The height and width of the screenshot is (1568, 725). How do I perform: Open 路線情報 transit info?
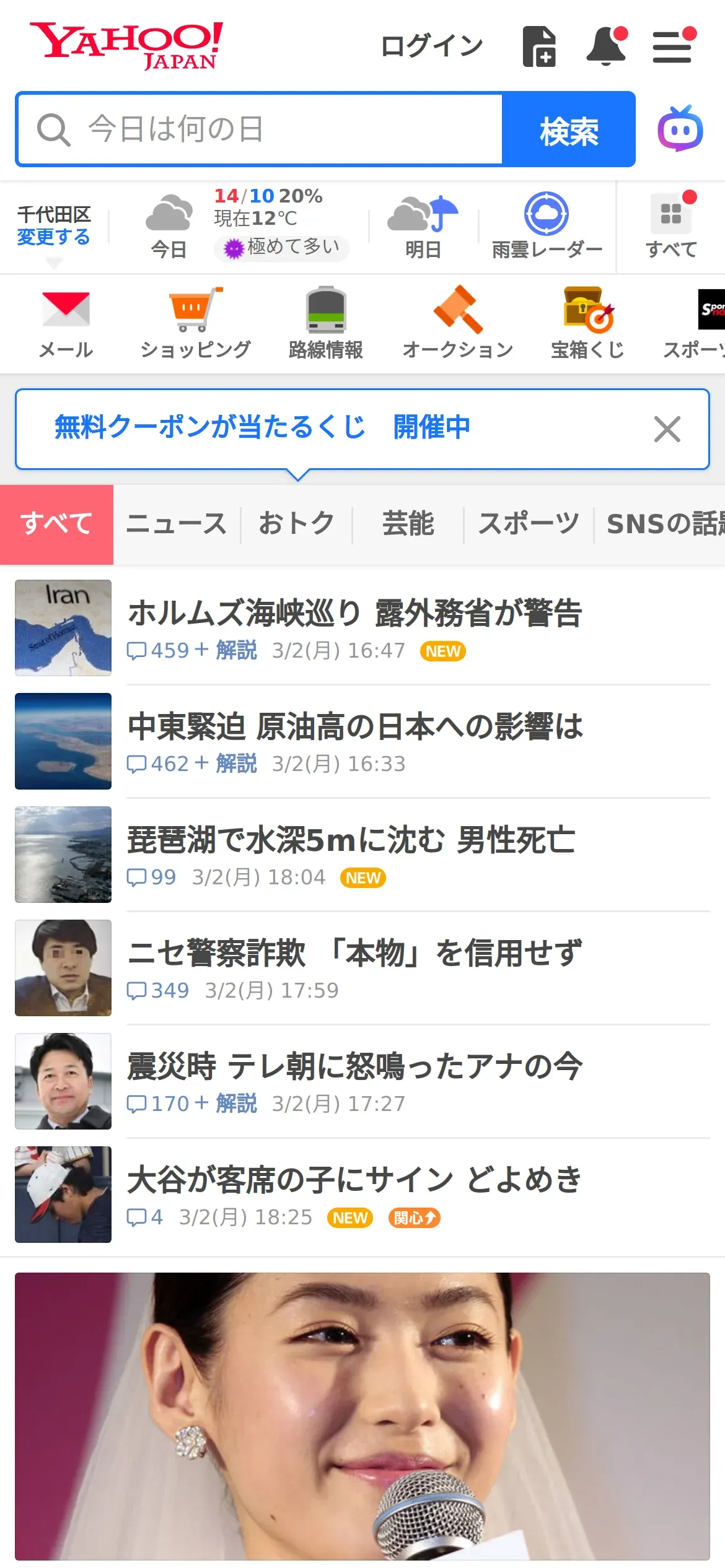coord(326,324)
